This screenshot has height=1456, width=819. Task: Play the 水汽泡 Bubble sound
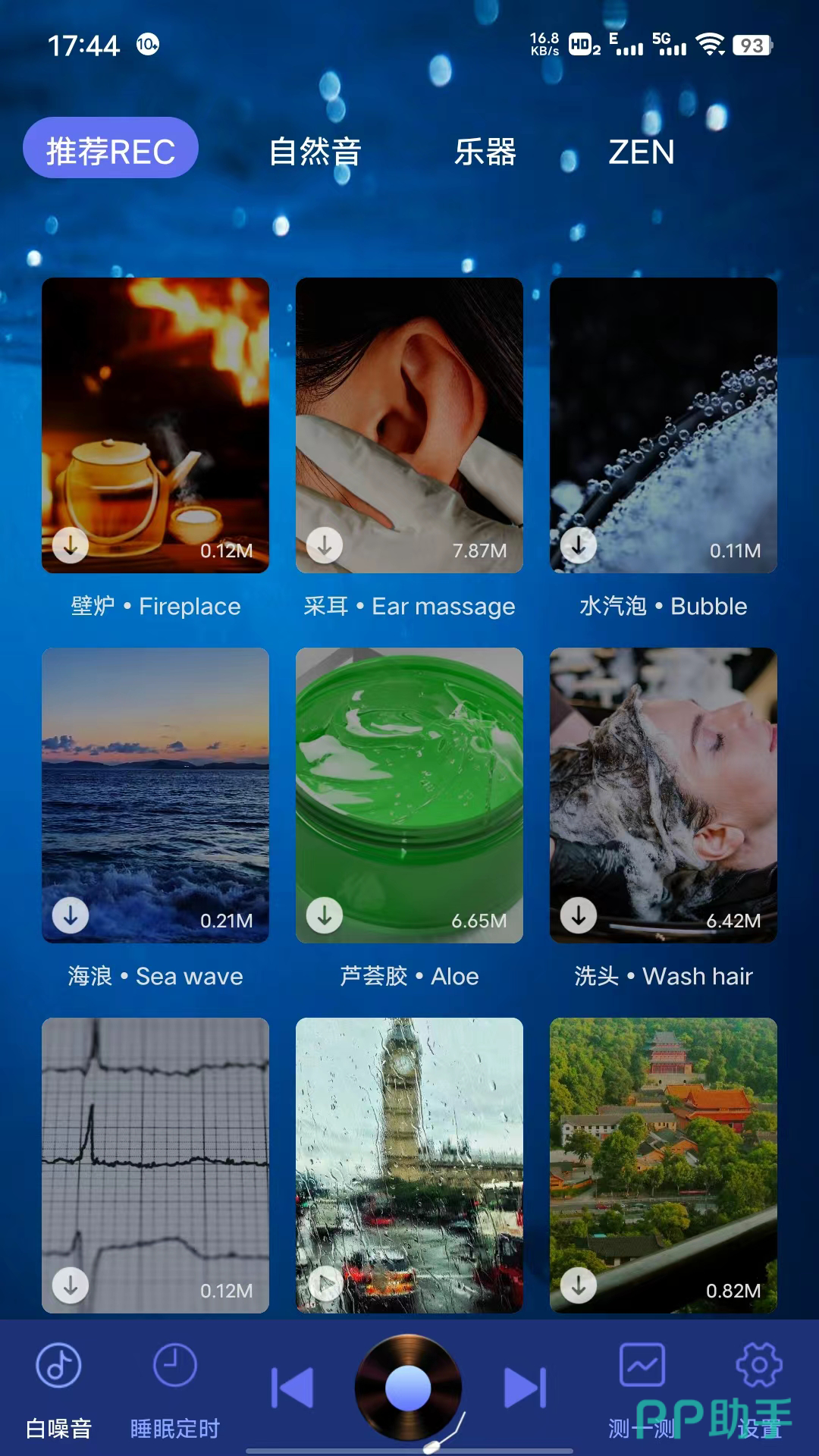tap(664, 425)
